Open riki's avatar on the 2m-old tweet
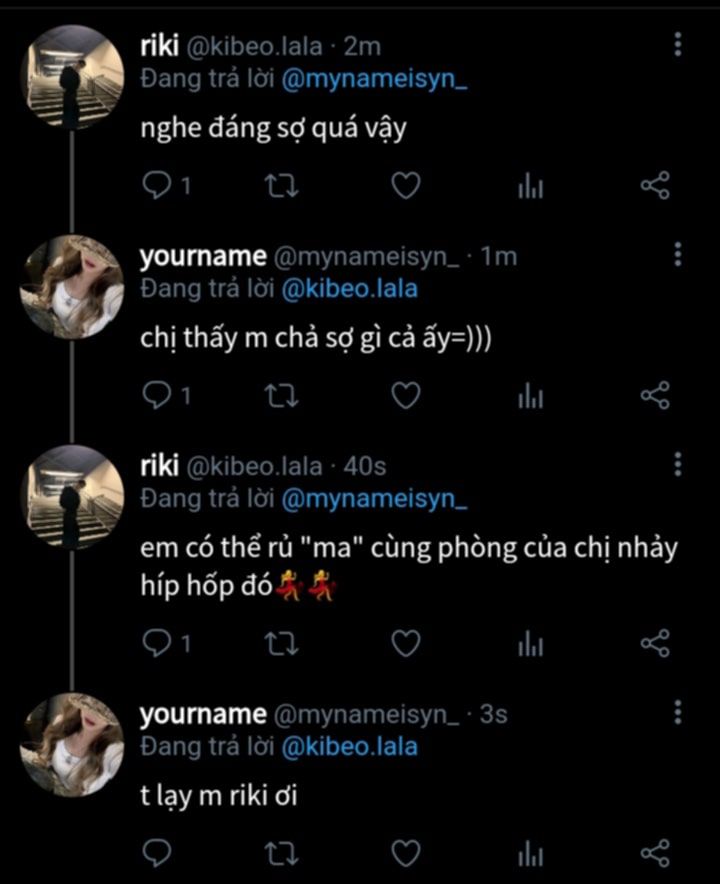Viewport: 720px width, 884px height. click(73, 76)
